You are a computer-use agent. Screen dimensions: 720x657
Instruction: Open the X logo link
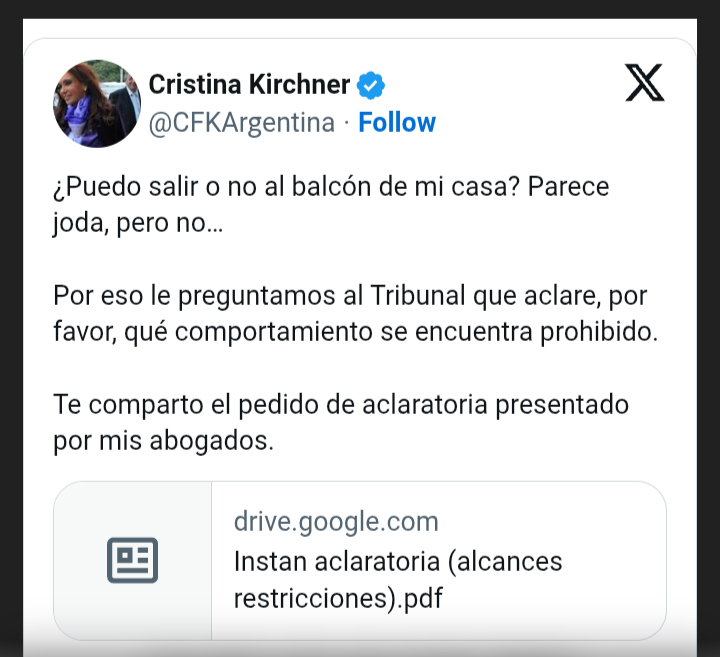[644, 83]
